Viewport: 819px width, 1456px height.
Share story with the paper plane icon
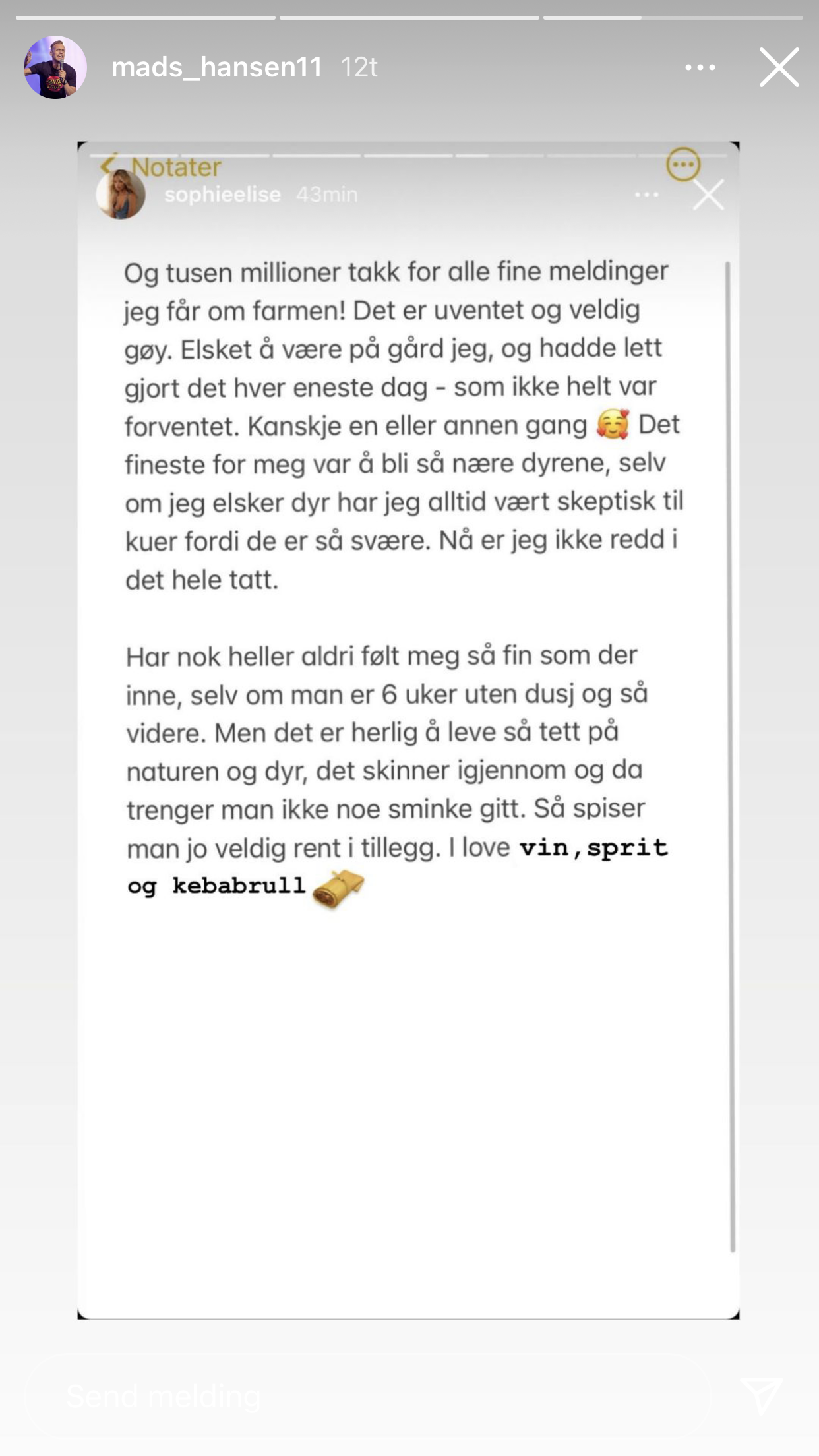pos(762,1395)
